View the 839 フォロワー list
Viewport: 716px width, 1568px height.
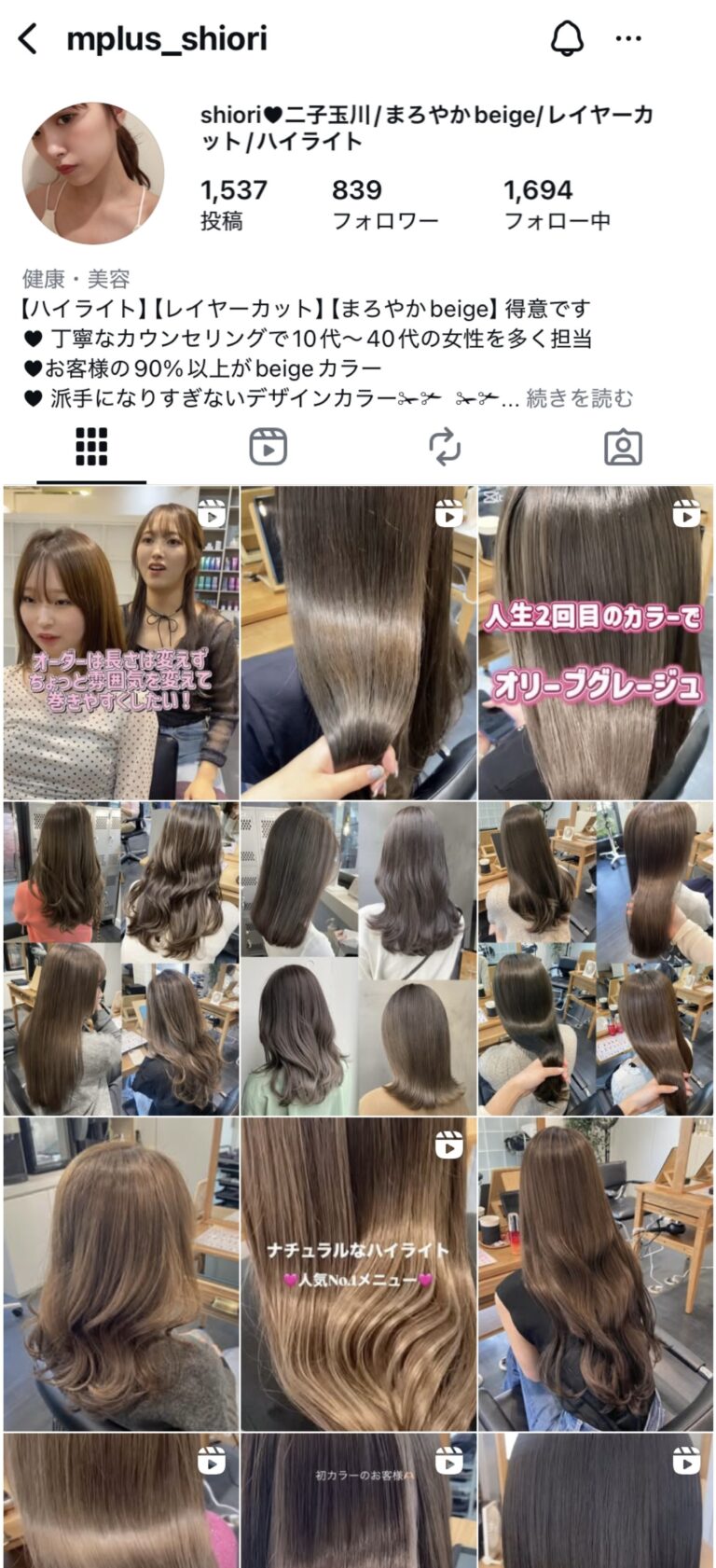pyautogui.click(x=384, y=204)
